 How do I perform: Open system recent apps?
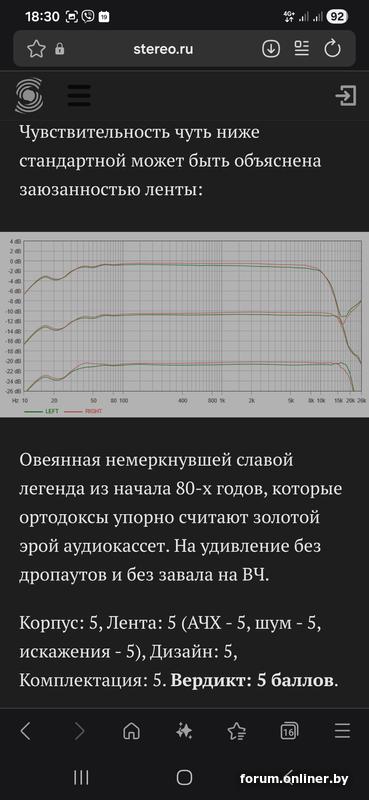tap(81, 778)
